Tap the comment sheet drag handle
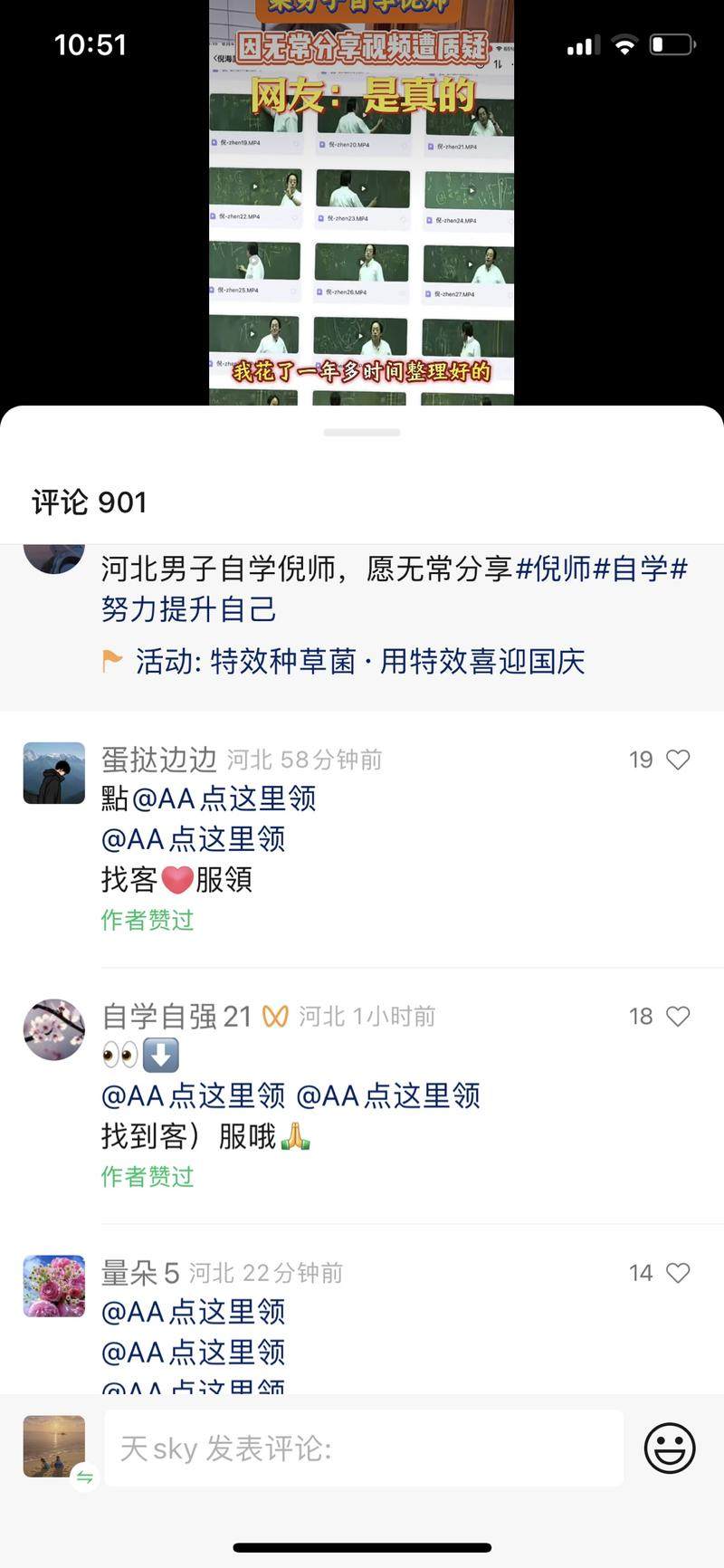724x1568 pixels. 362,433
